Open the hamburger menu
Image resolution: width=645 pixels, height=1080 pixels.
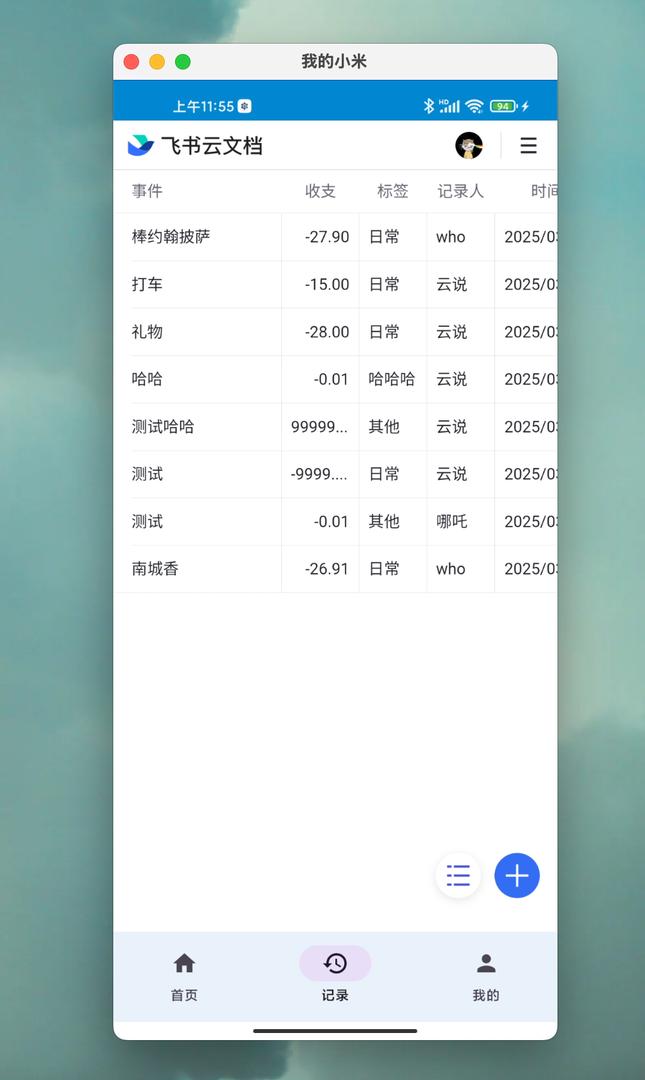click(x=528, y=146)
